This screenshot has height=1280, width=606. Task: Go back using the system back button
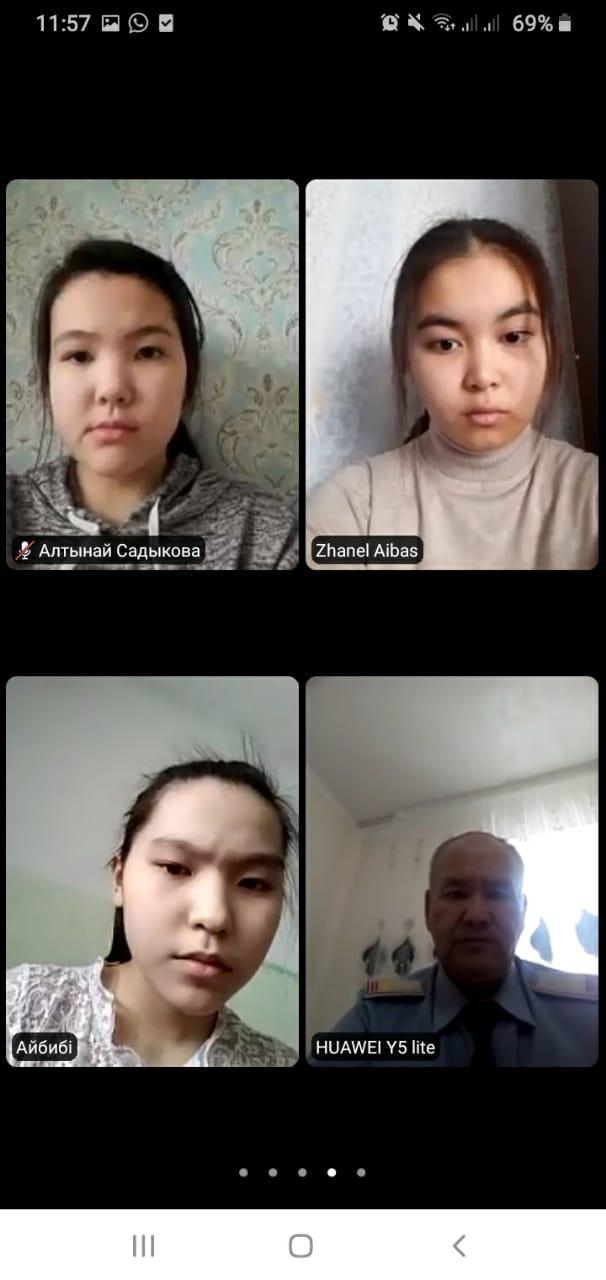tap(459, 1245)
